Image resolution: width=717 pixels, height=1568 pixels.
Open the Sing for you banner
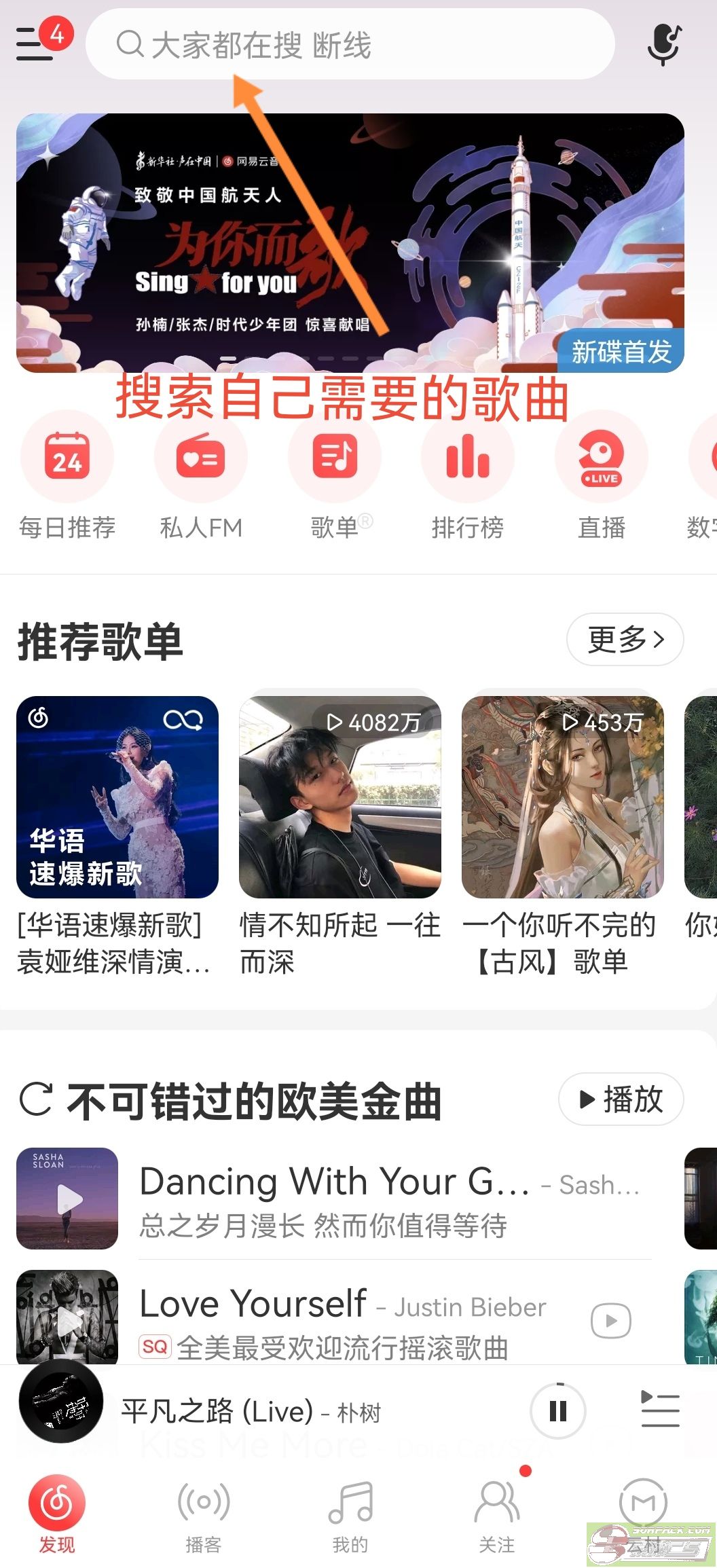[350, 242]
